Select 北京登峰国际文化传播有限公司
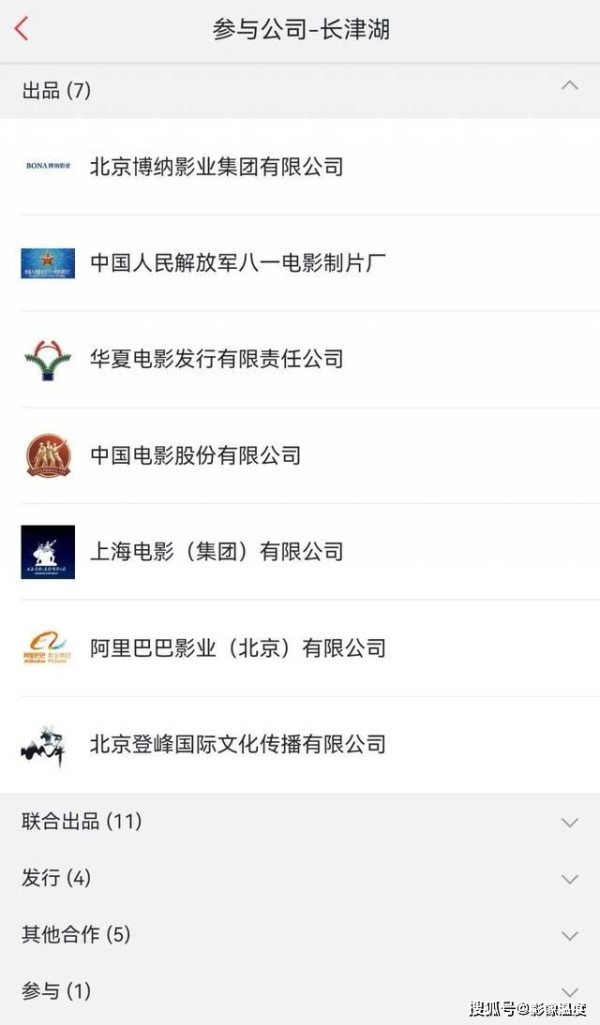 [x=300, y=745]
